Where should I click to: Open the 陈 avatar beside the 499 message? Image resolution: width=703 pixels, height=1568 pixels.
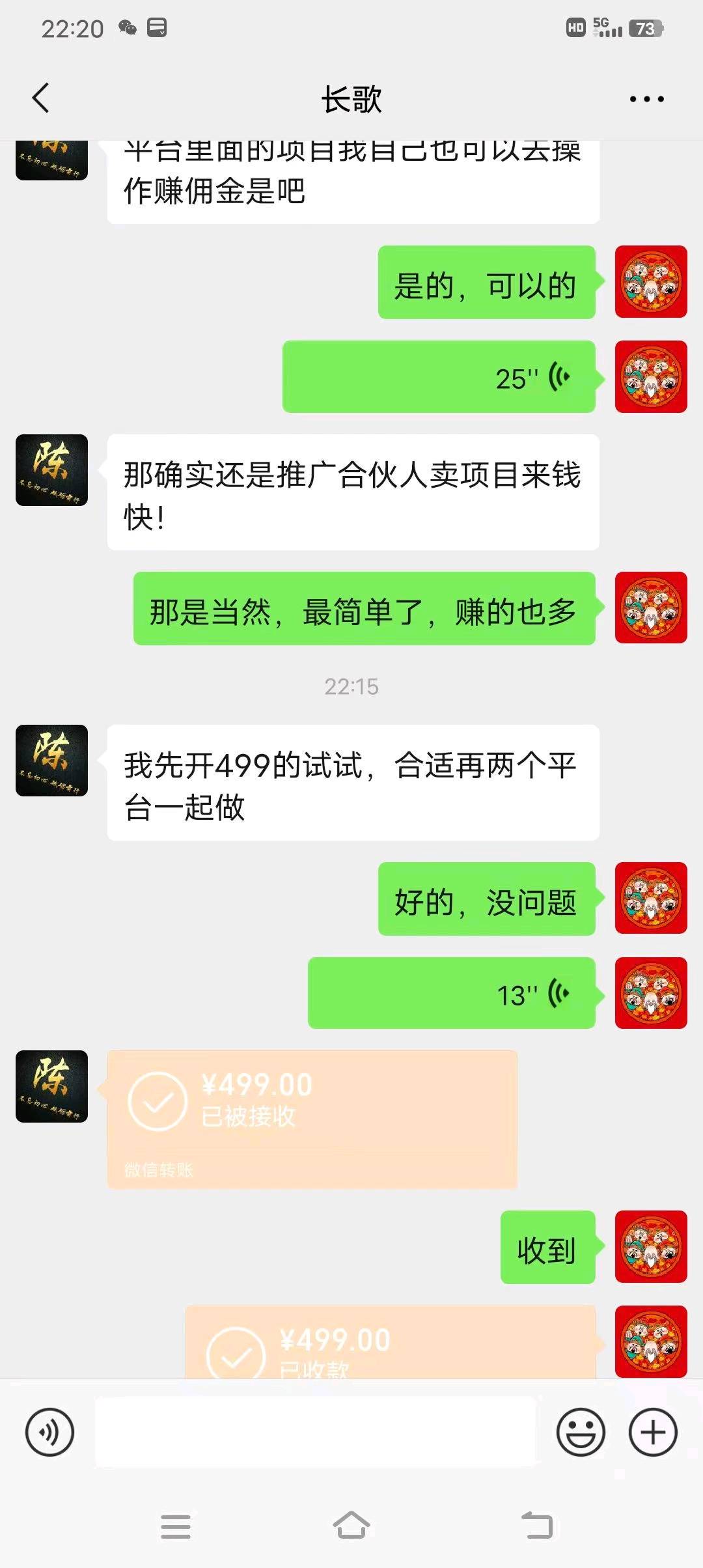tap(52, 761)
